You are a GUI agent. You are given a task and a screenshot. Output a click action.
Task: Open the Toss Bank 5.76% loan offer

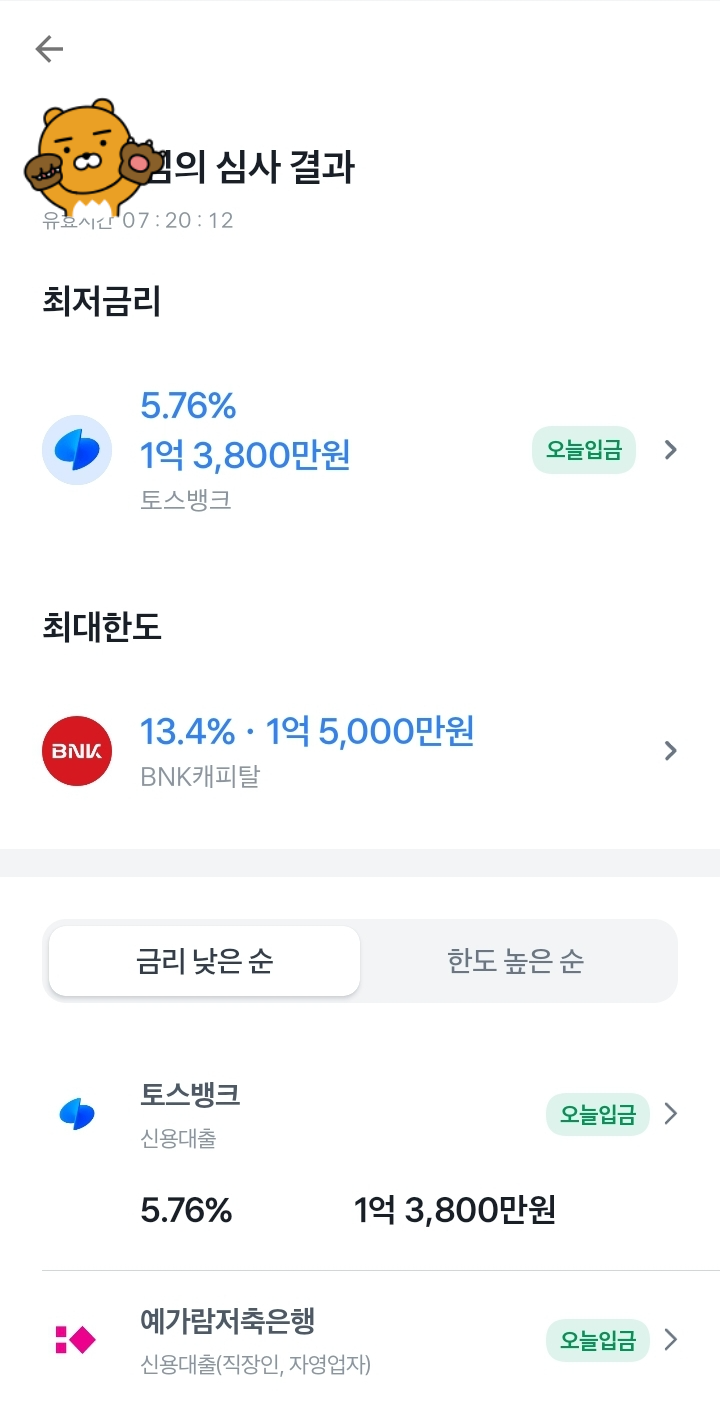pos(246,430)
